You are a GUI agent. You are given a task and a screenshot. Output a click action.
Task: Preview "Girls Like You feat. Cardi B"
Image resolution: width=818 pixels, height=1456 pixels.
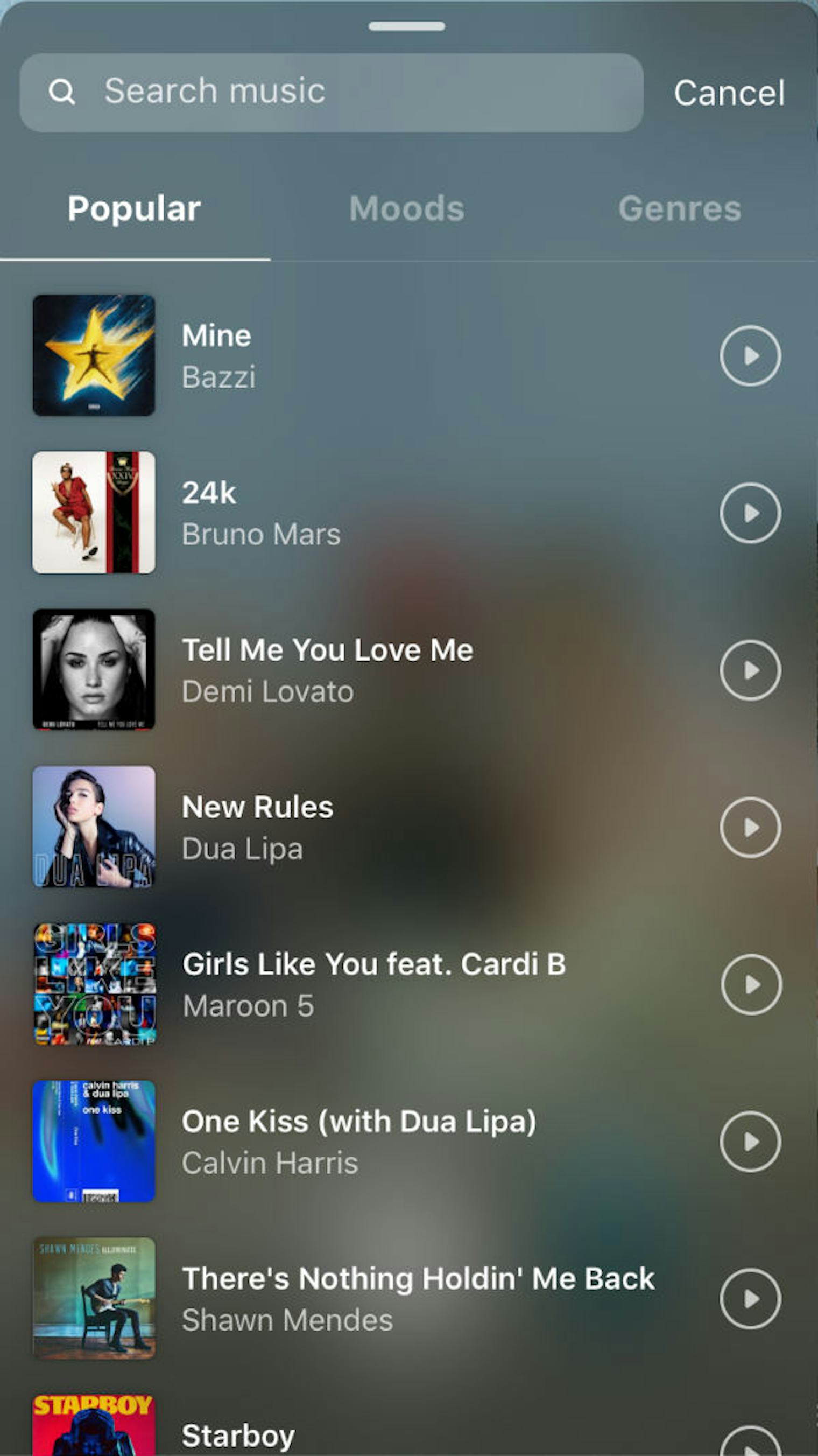(751, 984)
